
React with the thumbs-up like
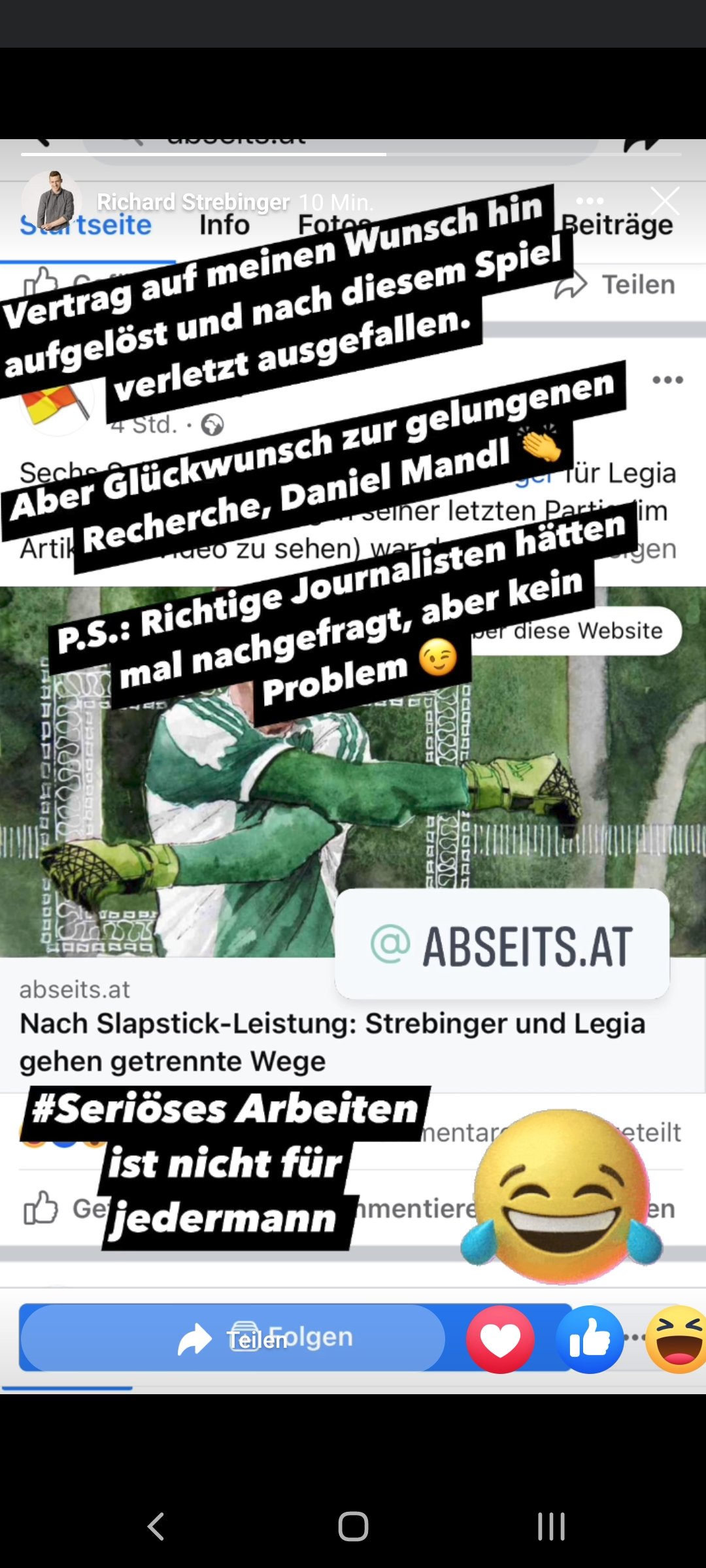point(590,1339)
